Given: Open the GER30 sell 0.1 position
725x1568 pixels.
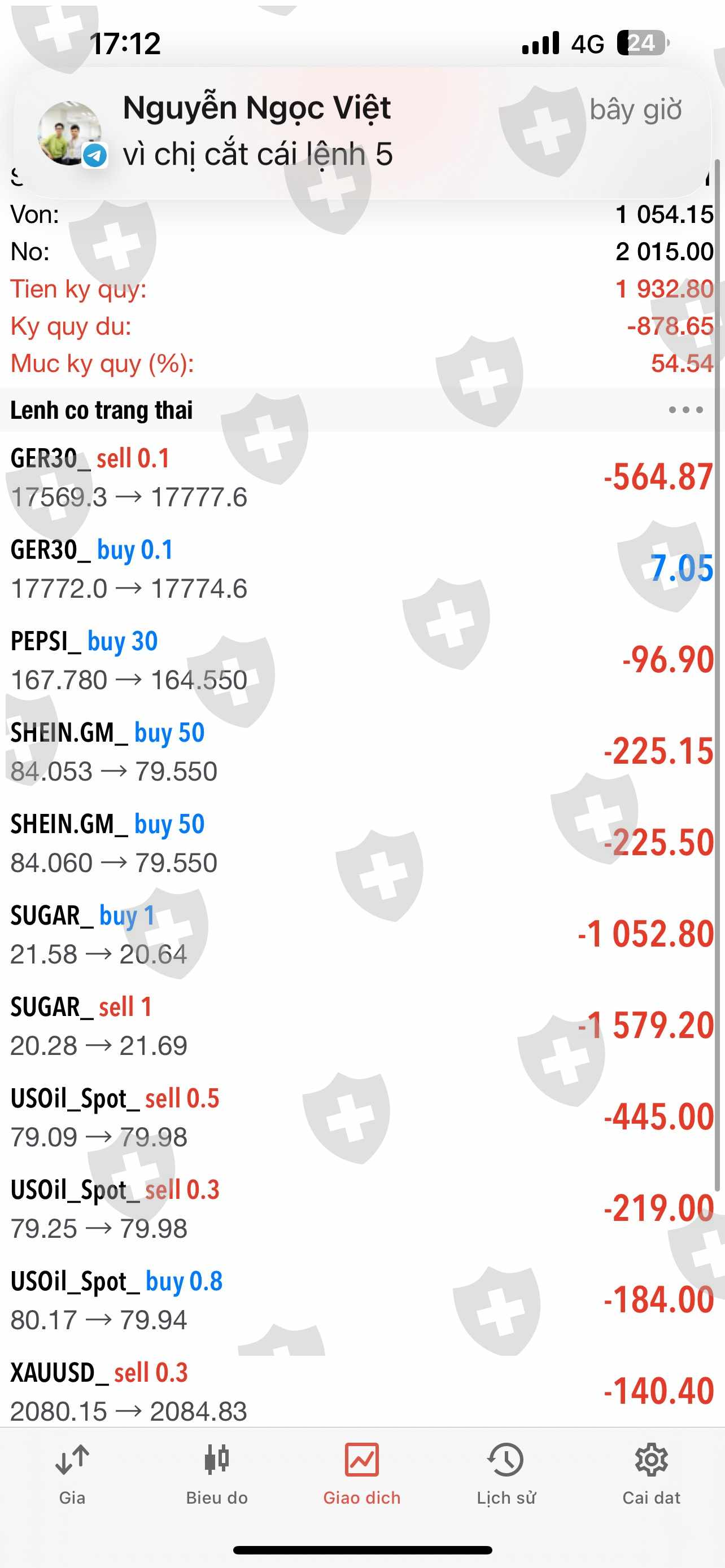Looking at the screenshot, I should click(362, 477).
